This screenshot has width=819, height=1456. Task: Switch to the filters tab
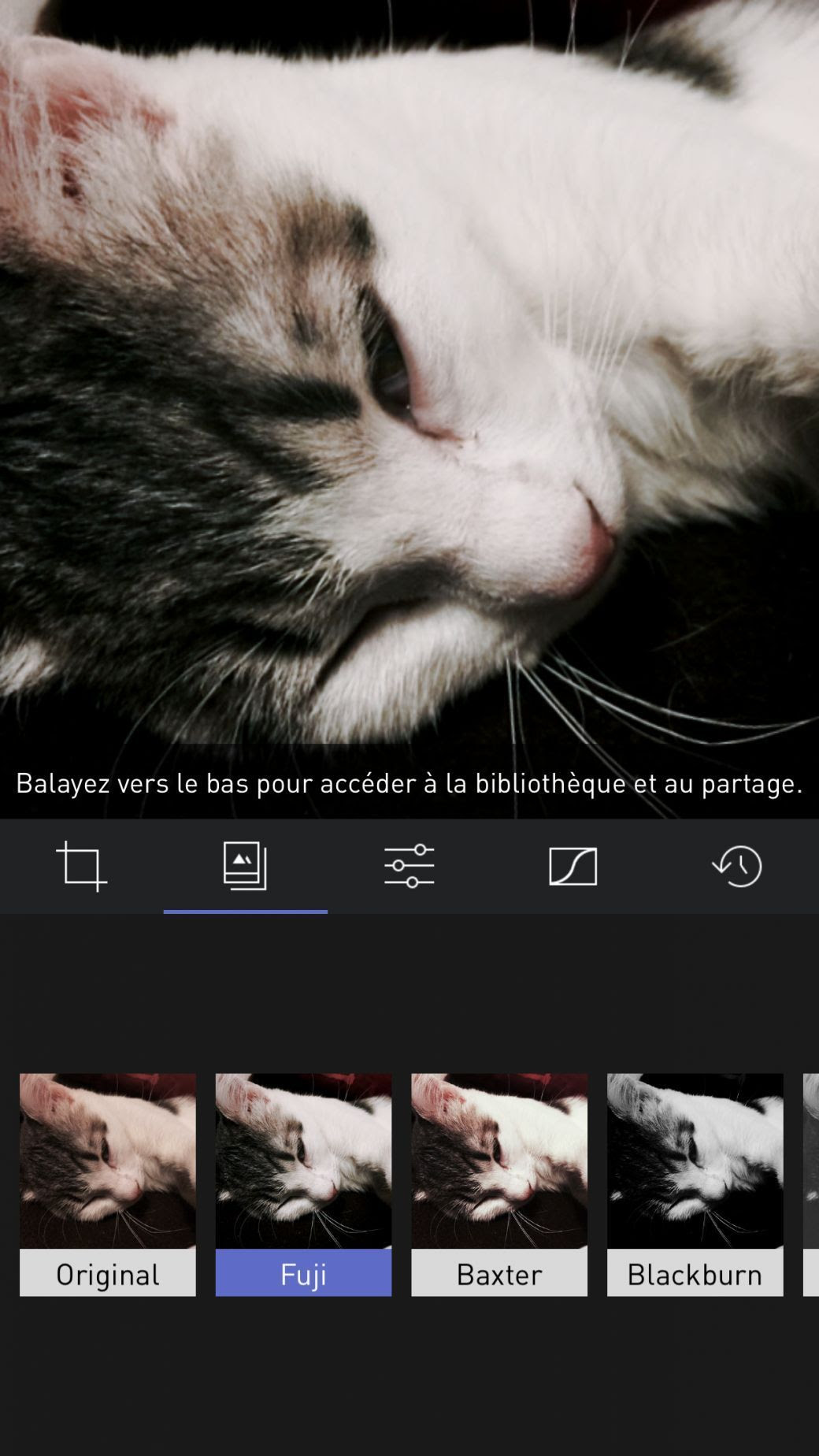click(245, 866)
